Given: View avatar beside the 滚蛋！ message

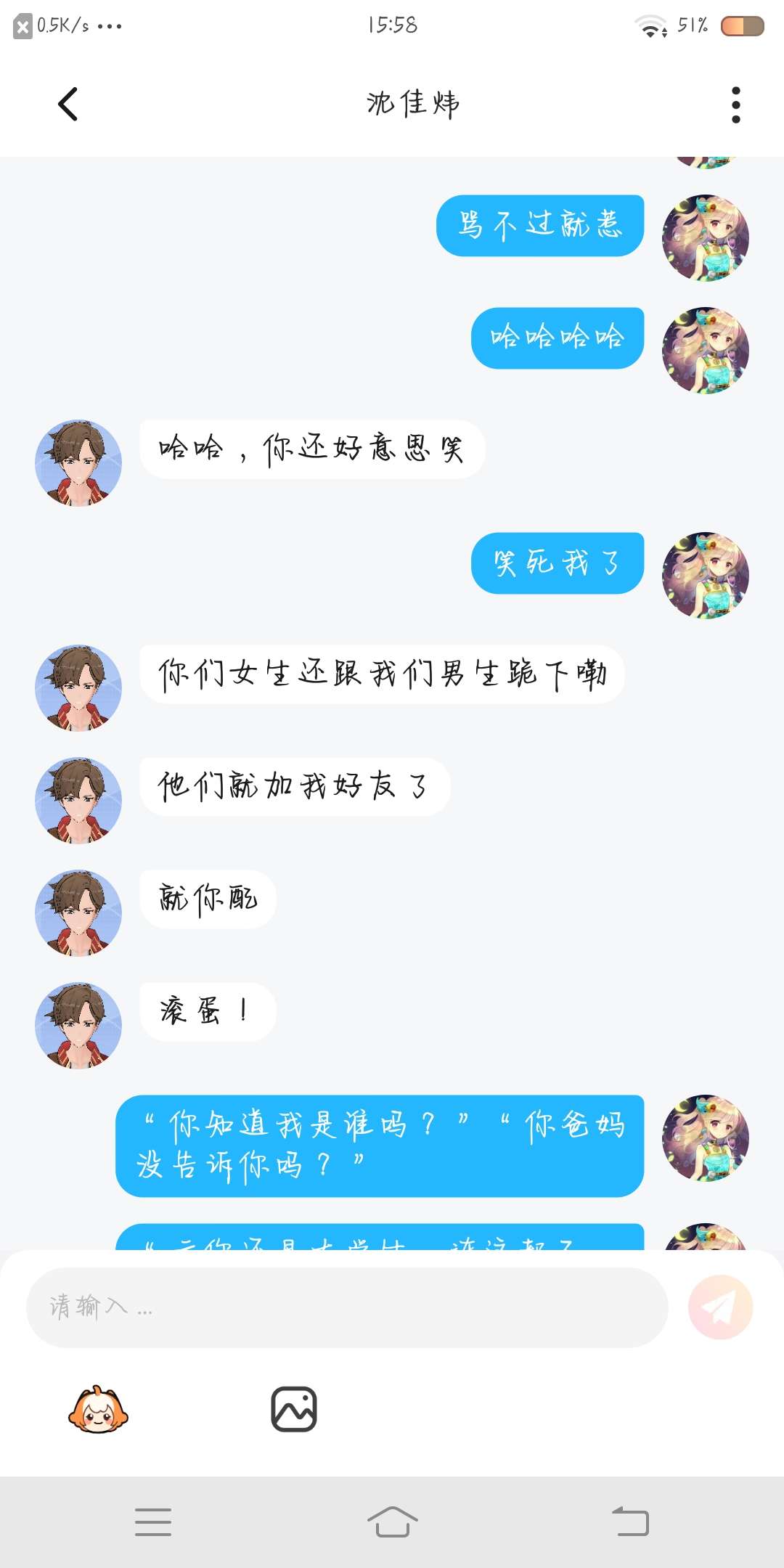Looking at the screenshot, I should click(x=78, y=1026).
